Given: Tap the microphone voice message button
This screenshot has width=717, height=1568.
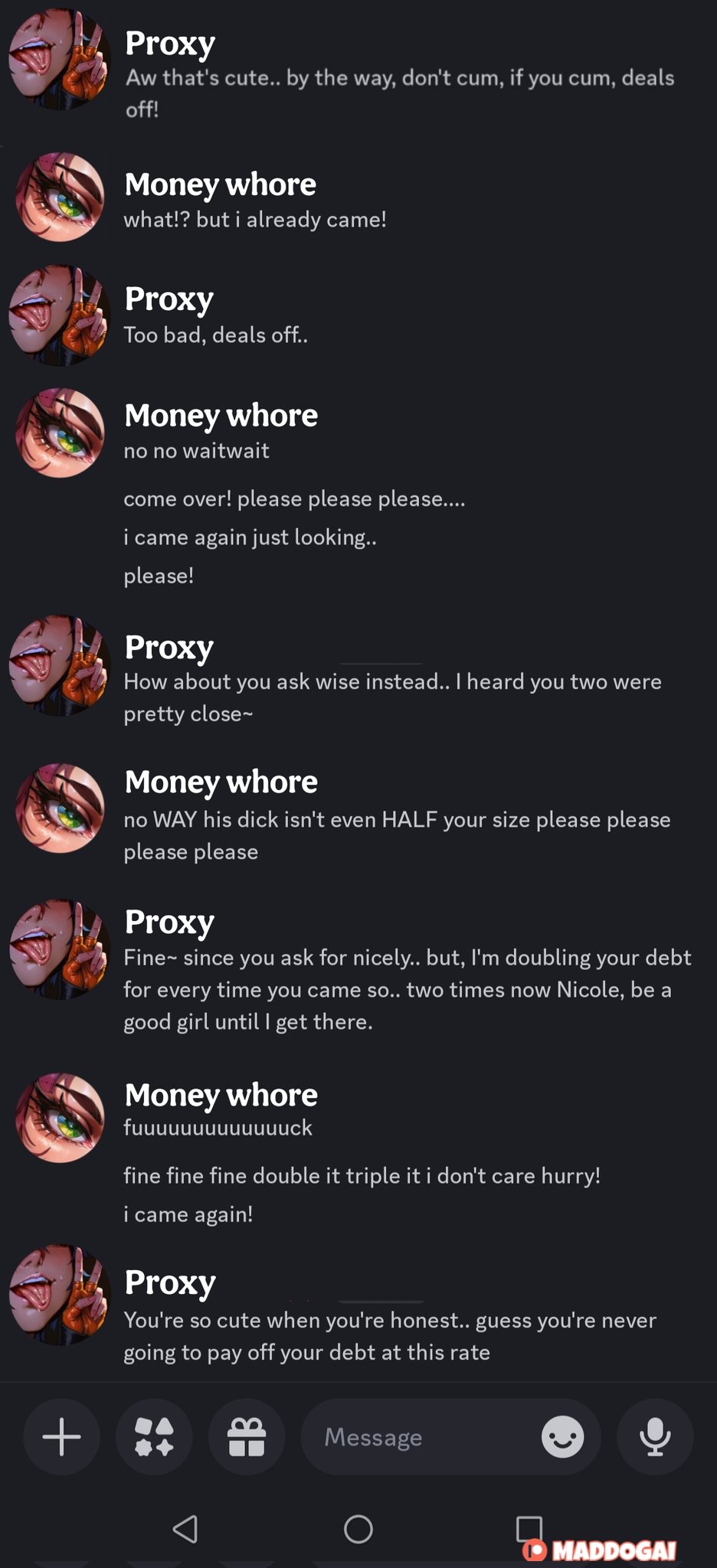Looking at the screenshot, I should click(x=655, y=1436).
